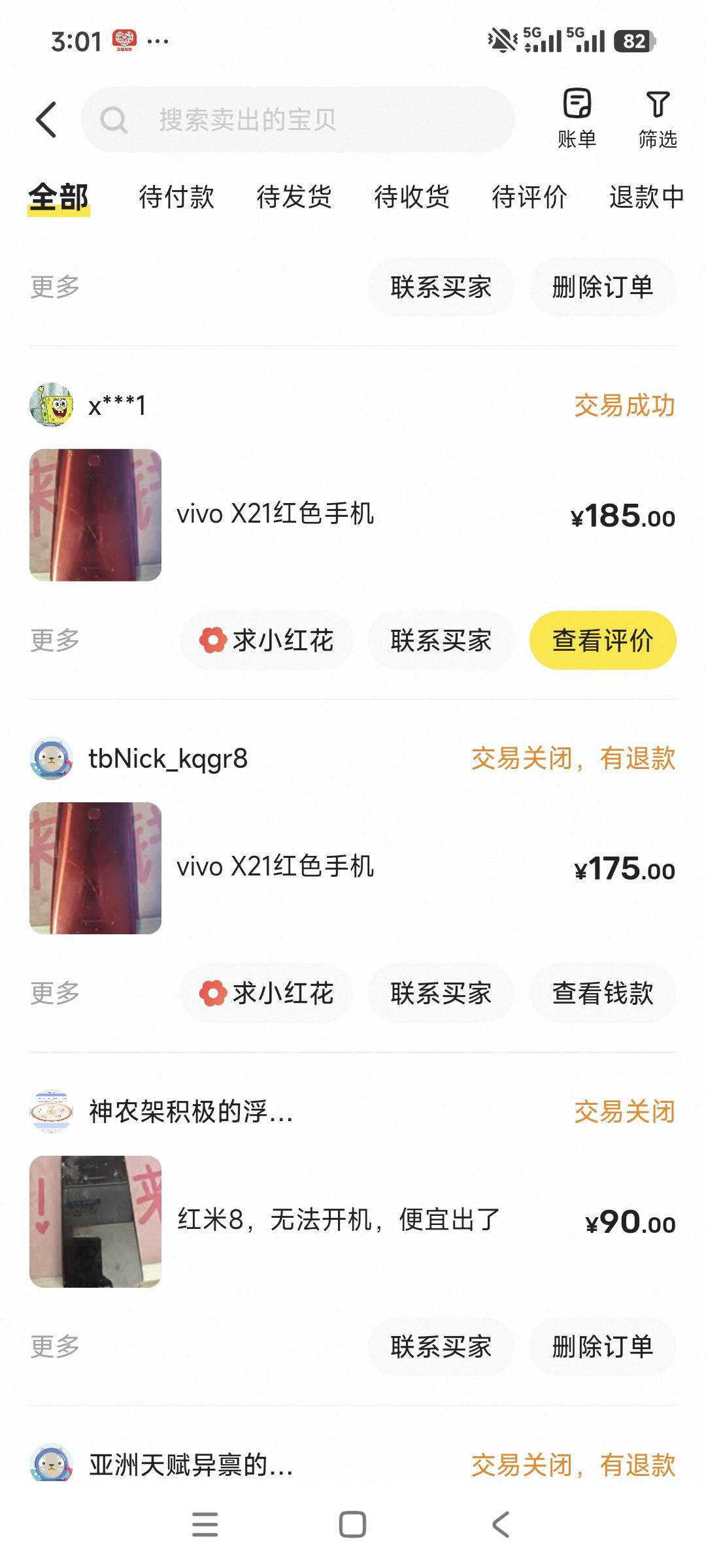Open the ¥175.00 vivo X21 order
This screenshot has width=706, height=1568.
point(353,868)
